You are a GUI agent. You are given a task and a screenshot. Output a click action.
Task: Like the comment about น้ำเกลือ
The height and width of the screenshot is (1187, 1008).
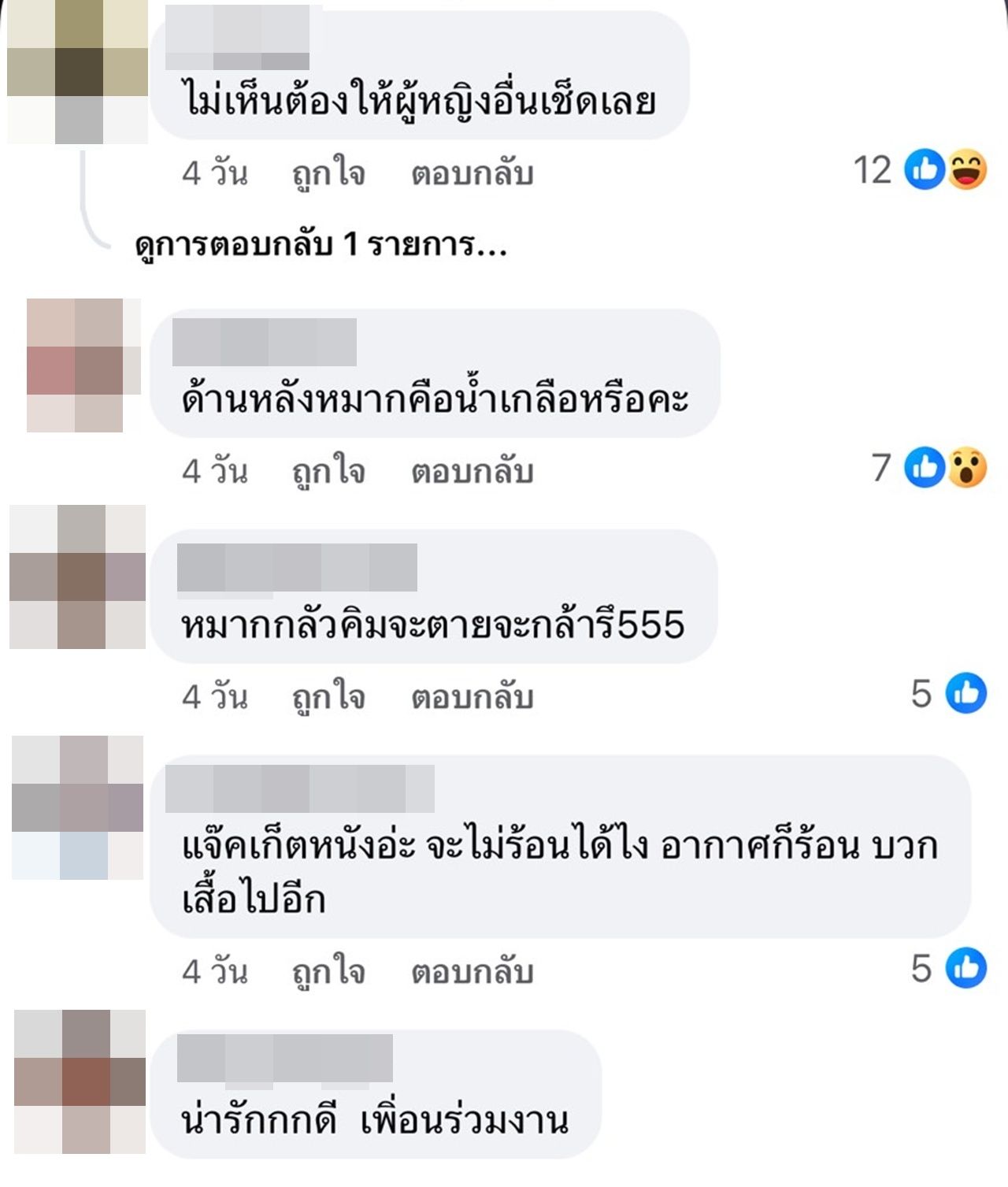(328, 472)
